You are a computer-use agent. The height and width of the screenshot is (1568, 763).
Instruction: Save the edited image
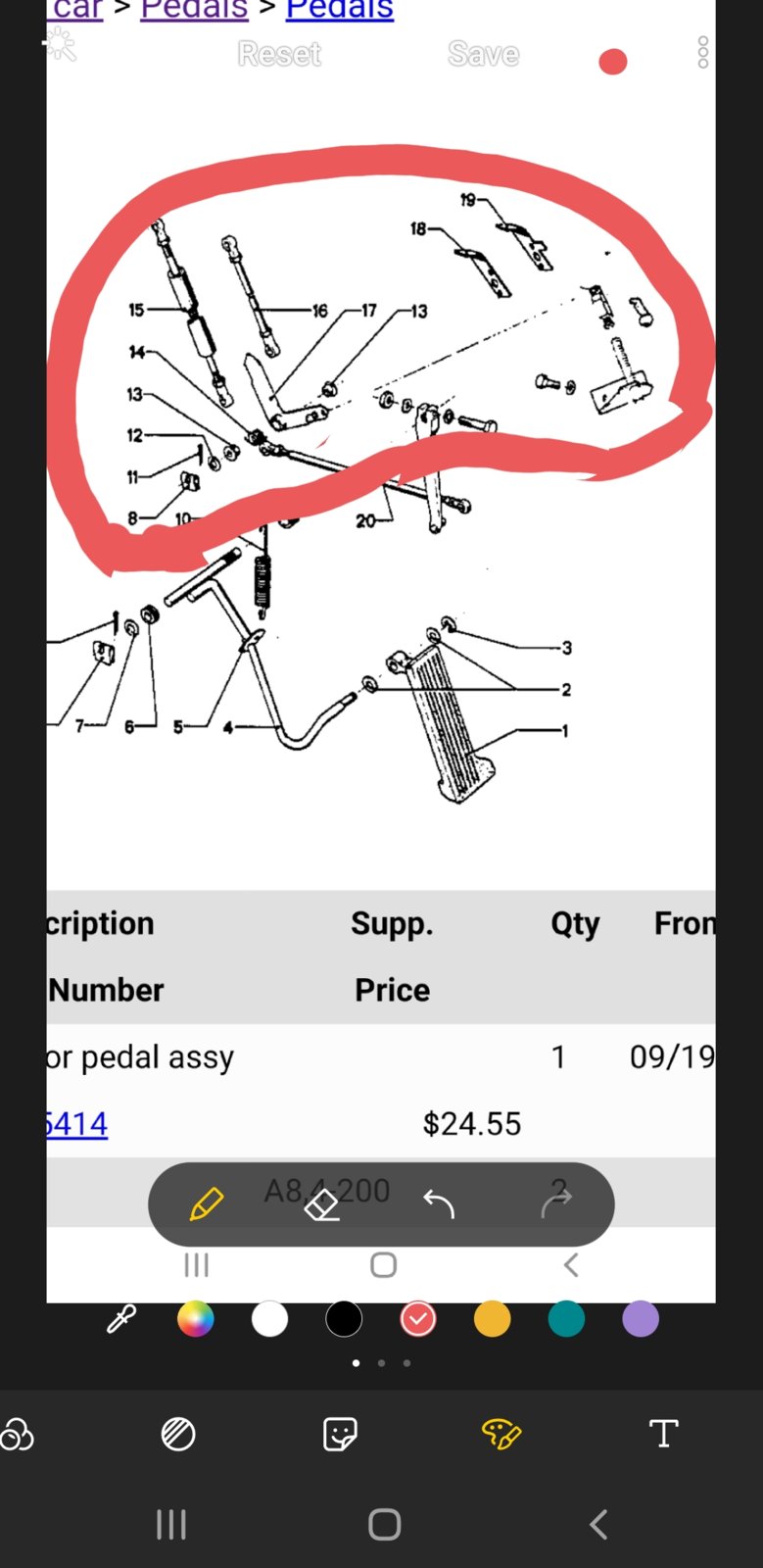(484, 54)
